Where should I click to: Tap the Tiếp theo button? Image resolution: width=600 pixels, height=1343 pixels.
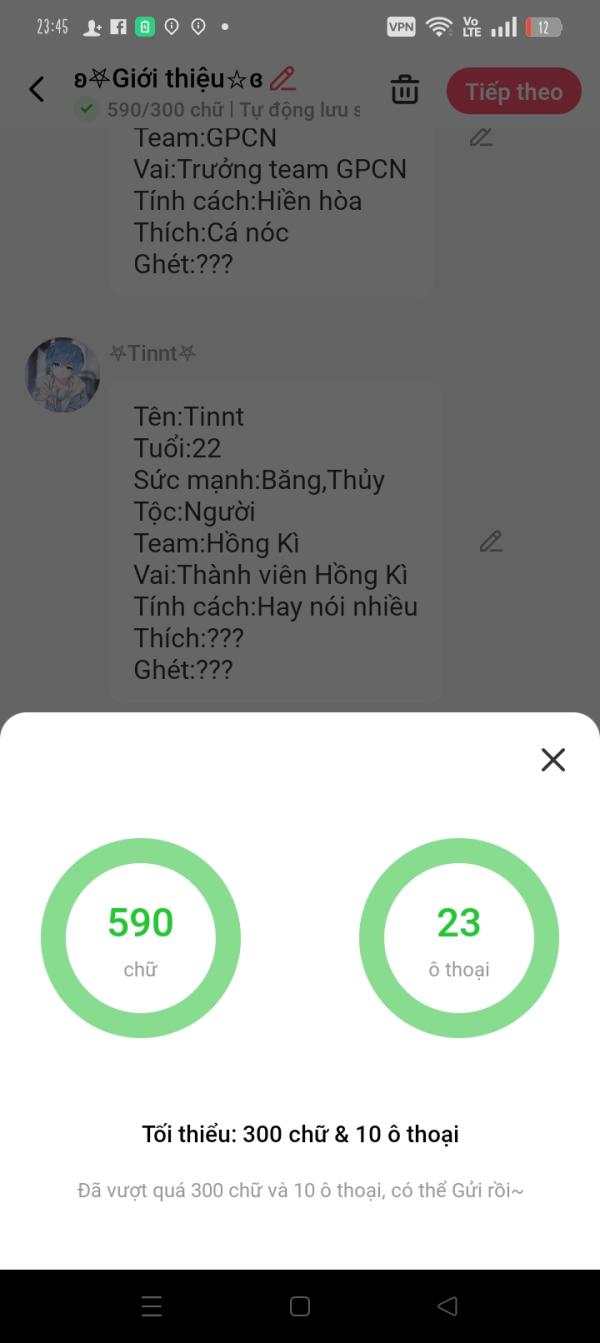(x=514, y=91)
